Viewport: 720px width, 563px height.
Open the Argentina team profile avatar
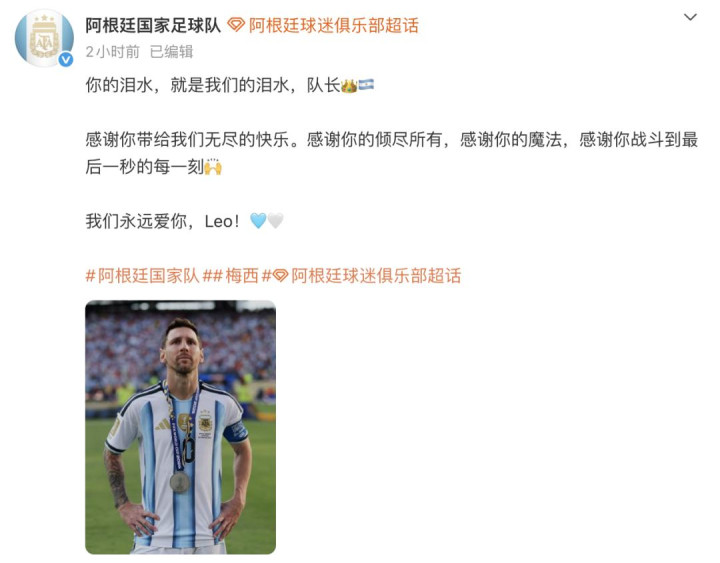44,38
